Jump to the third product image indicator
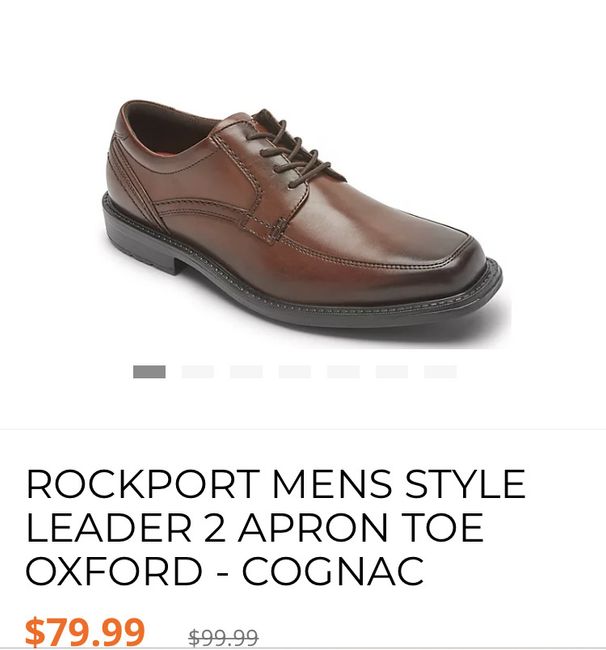 tap(246, 372)
